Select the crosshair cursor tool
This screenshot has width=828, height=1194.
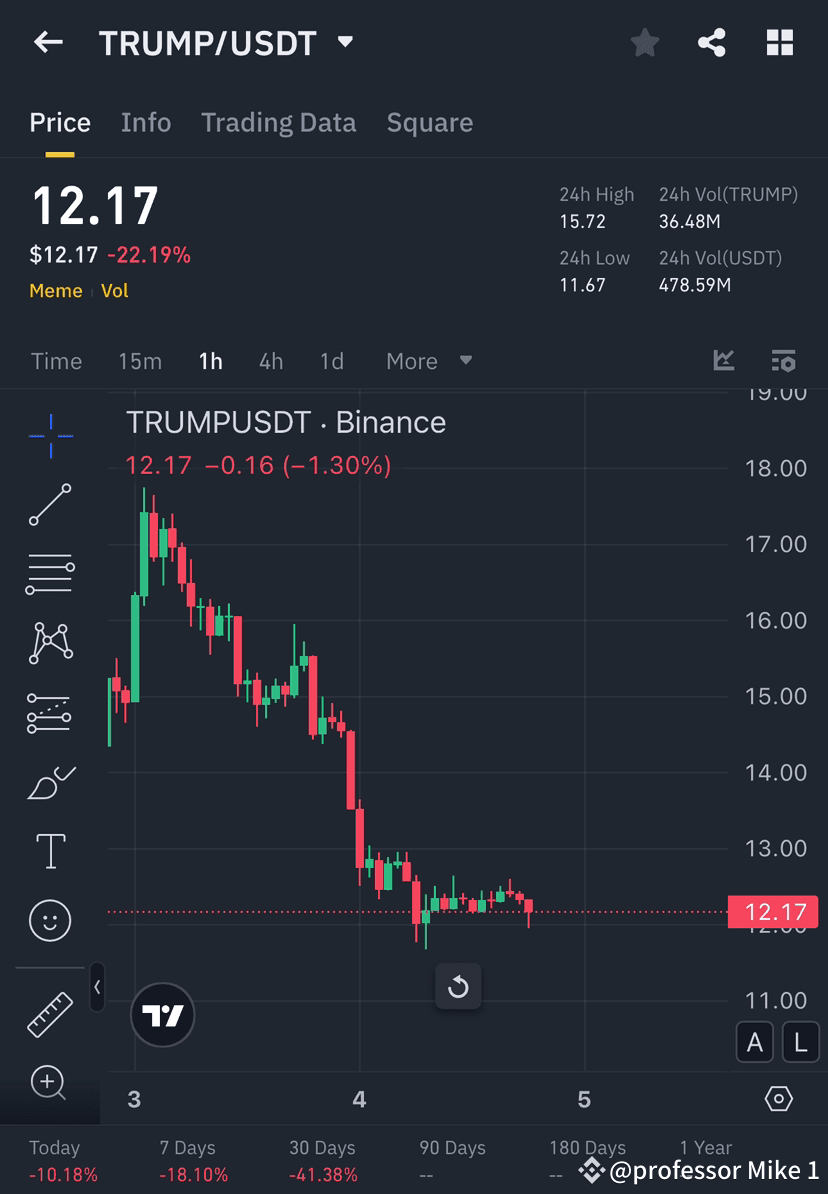[x=50, y=435]
